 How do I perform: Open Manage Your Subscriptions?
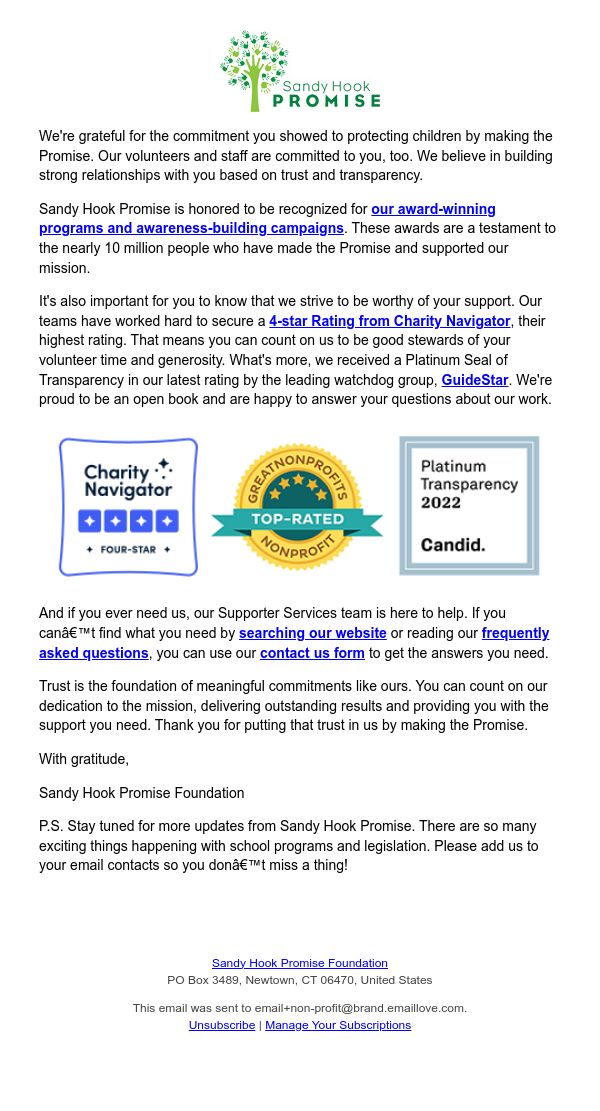[x=338, y=1025]
